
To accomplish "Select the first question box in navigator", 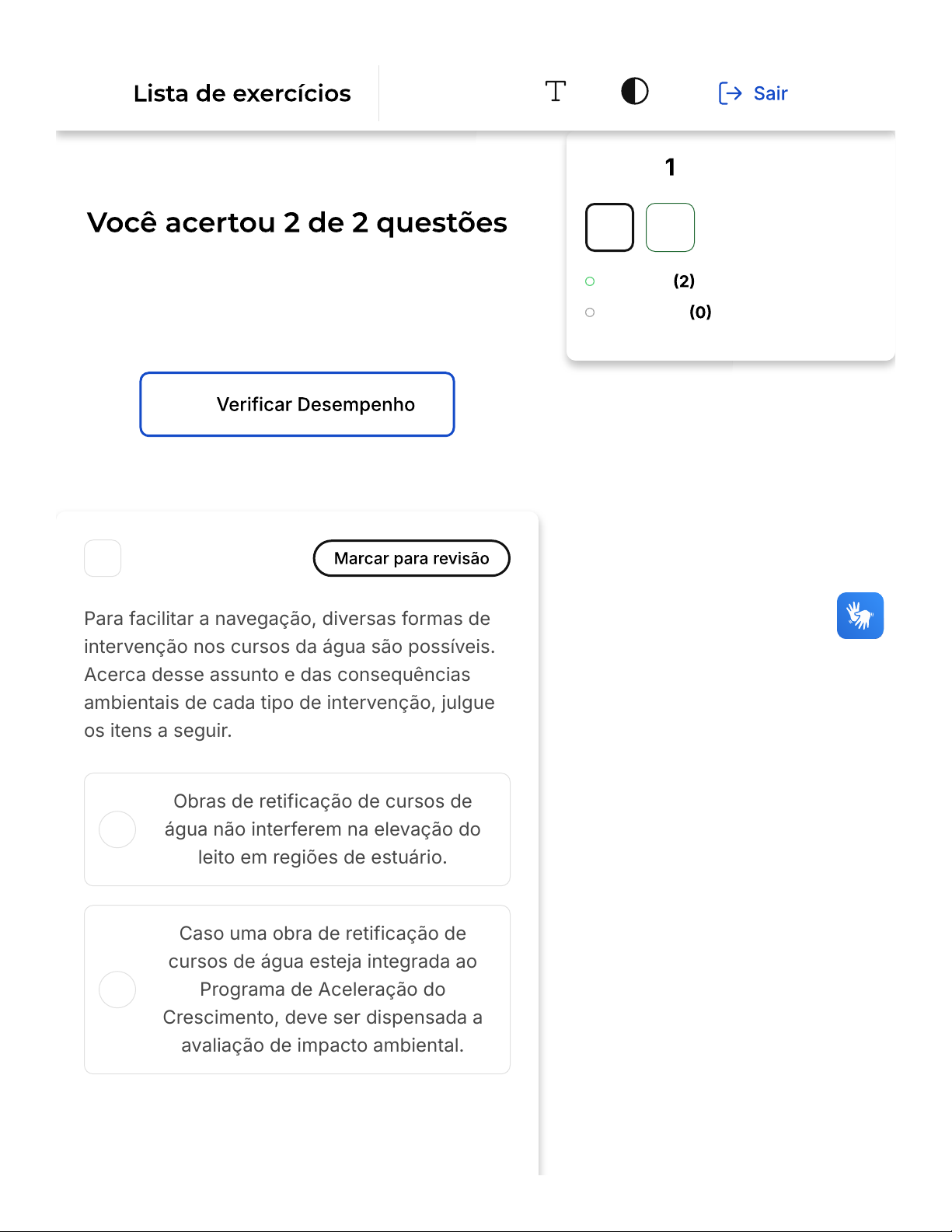I will pos(609,227).
